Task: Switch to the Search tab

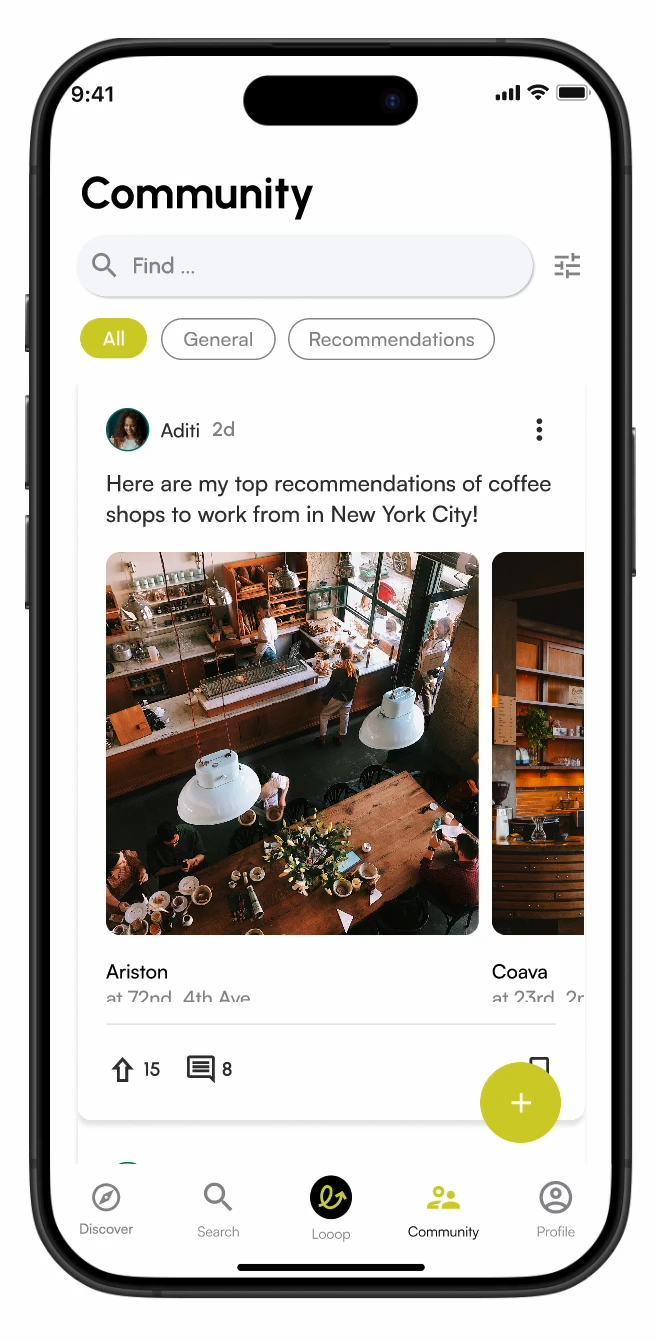Action: click(218, 1208)
